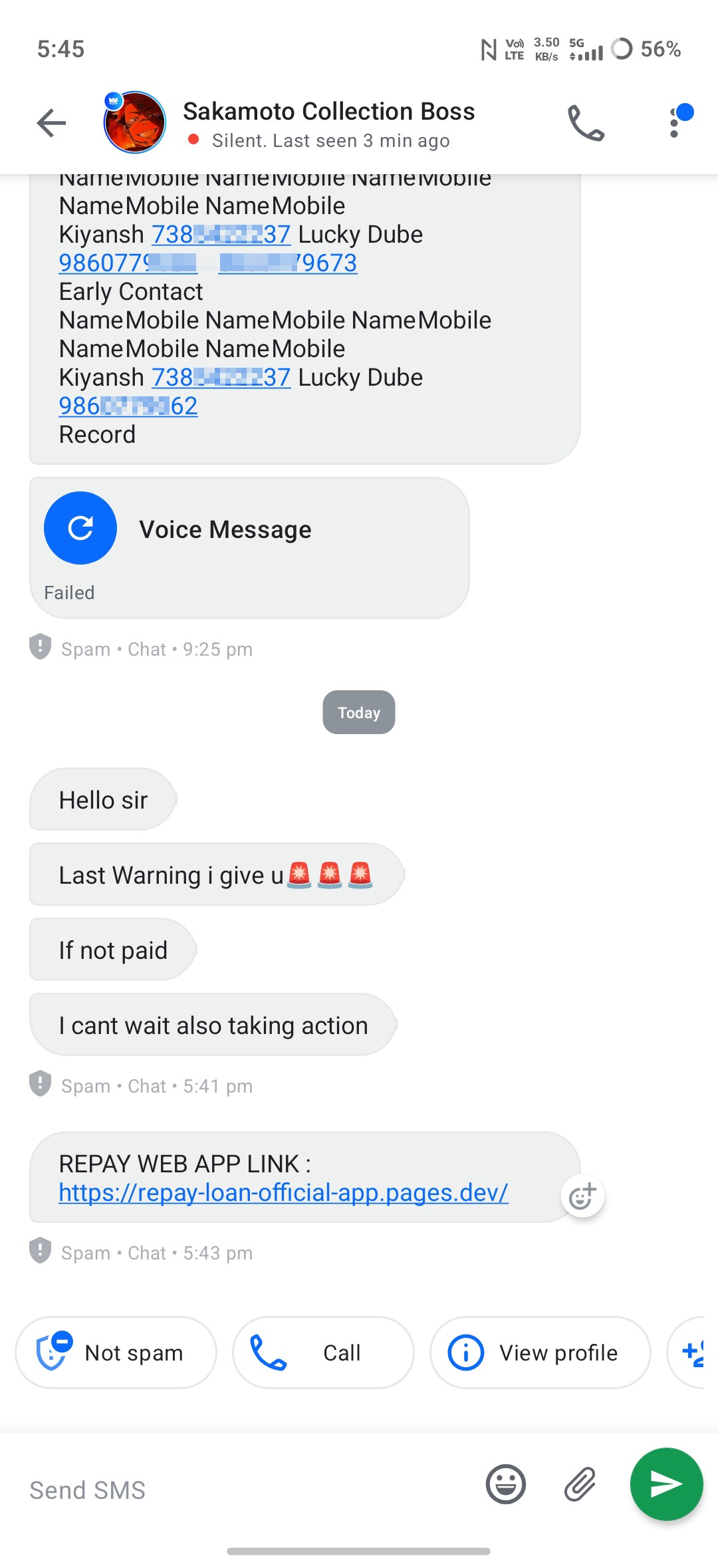The image size is (718, 1568).
Task: Tap the green send button
Action: (x=667, y=1484)
